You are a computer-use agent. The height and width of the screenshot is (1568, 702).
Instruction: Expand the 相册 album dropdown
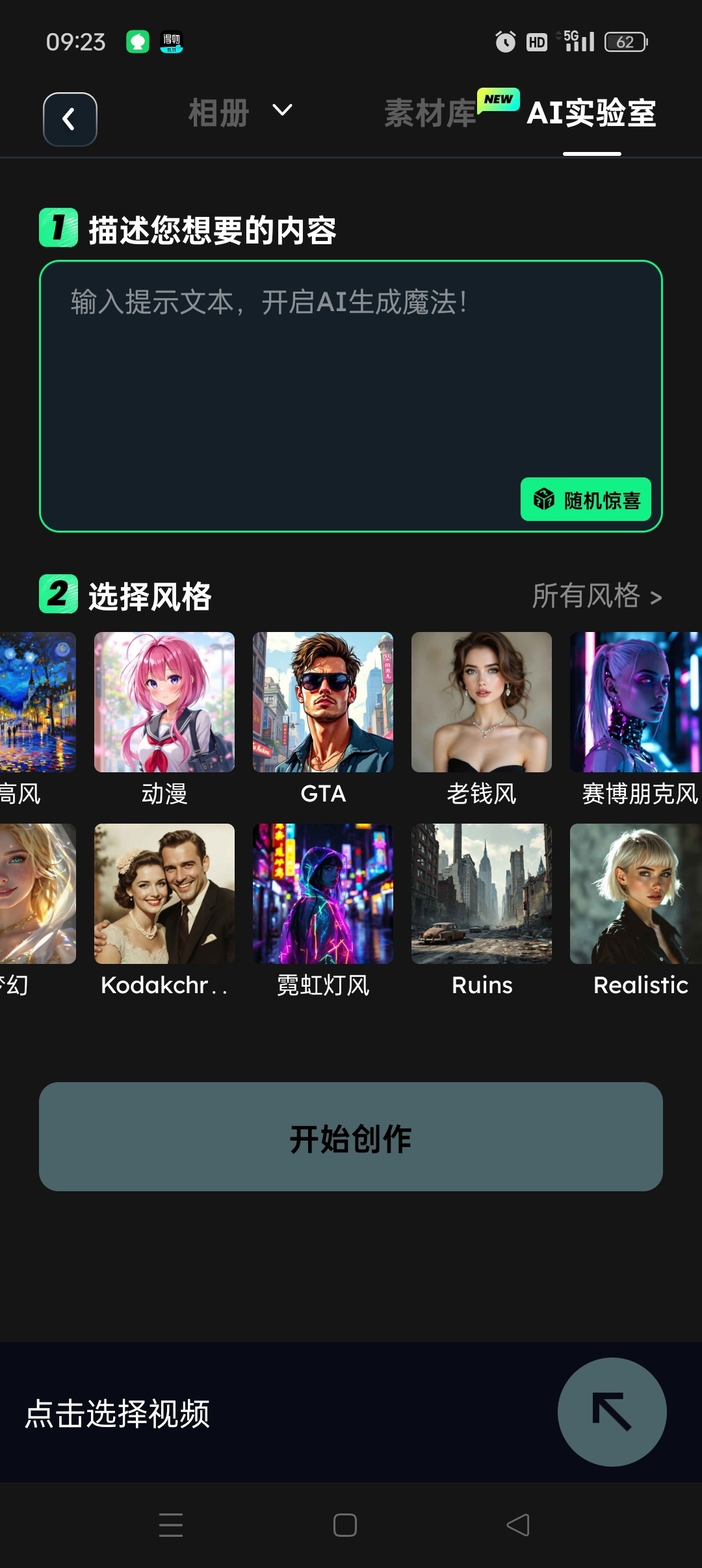pyautogui.click(x=239, y=113)
